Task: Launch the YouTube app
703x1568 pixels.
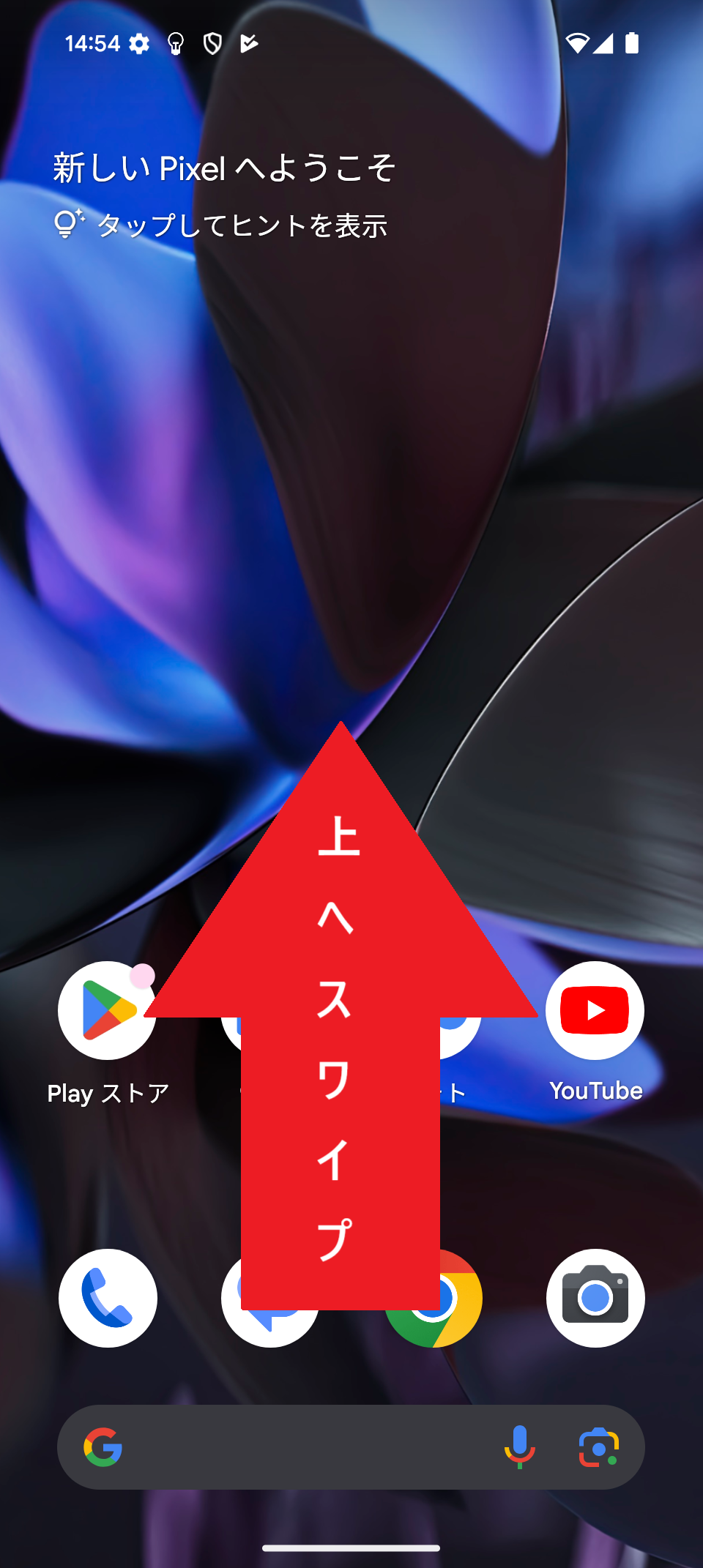Action: click(595, 1011)
